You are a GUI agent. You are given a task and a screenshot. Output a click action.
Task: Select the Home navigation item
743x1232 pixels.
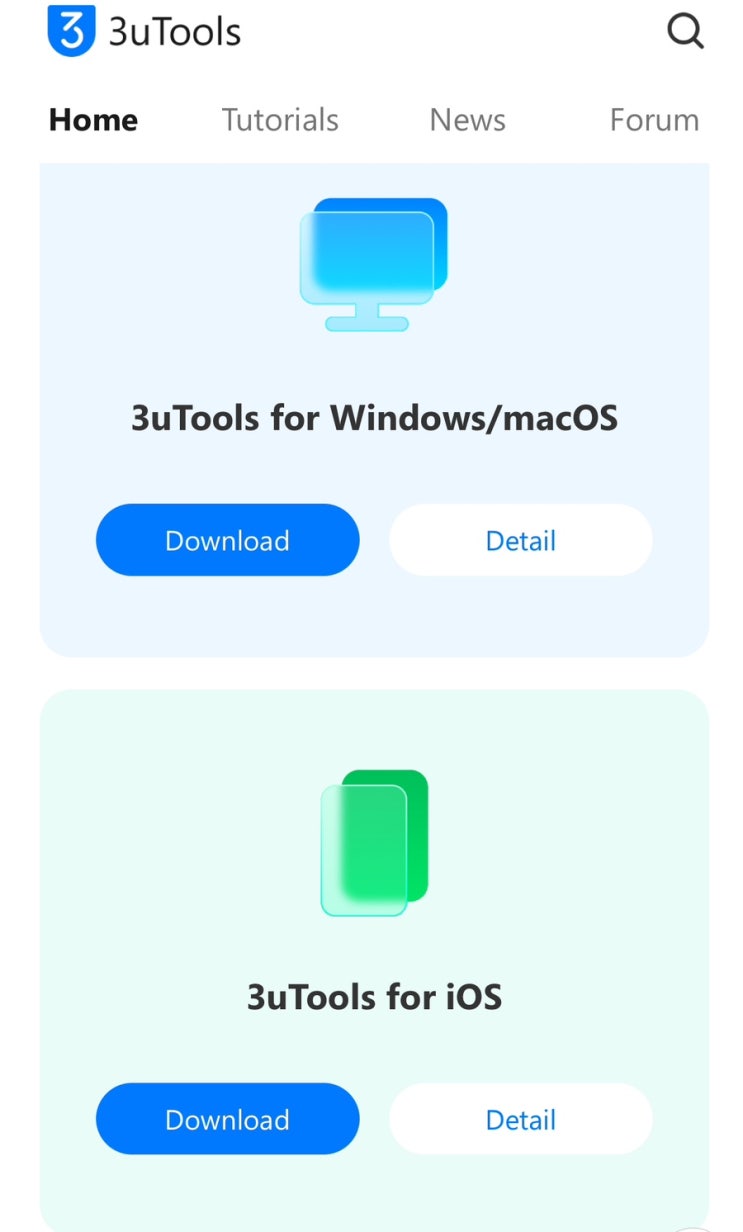pos(92,119)
